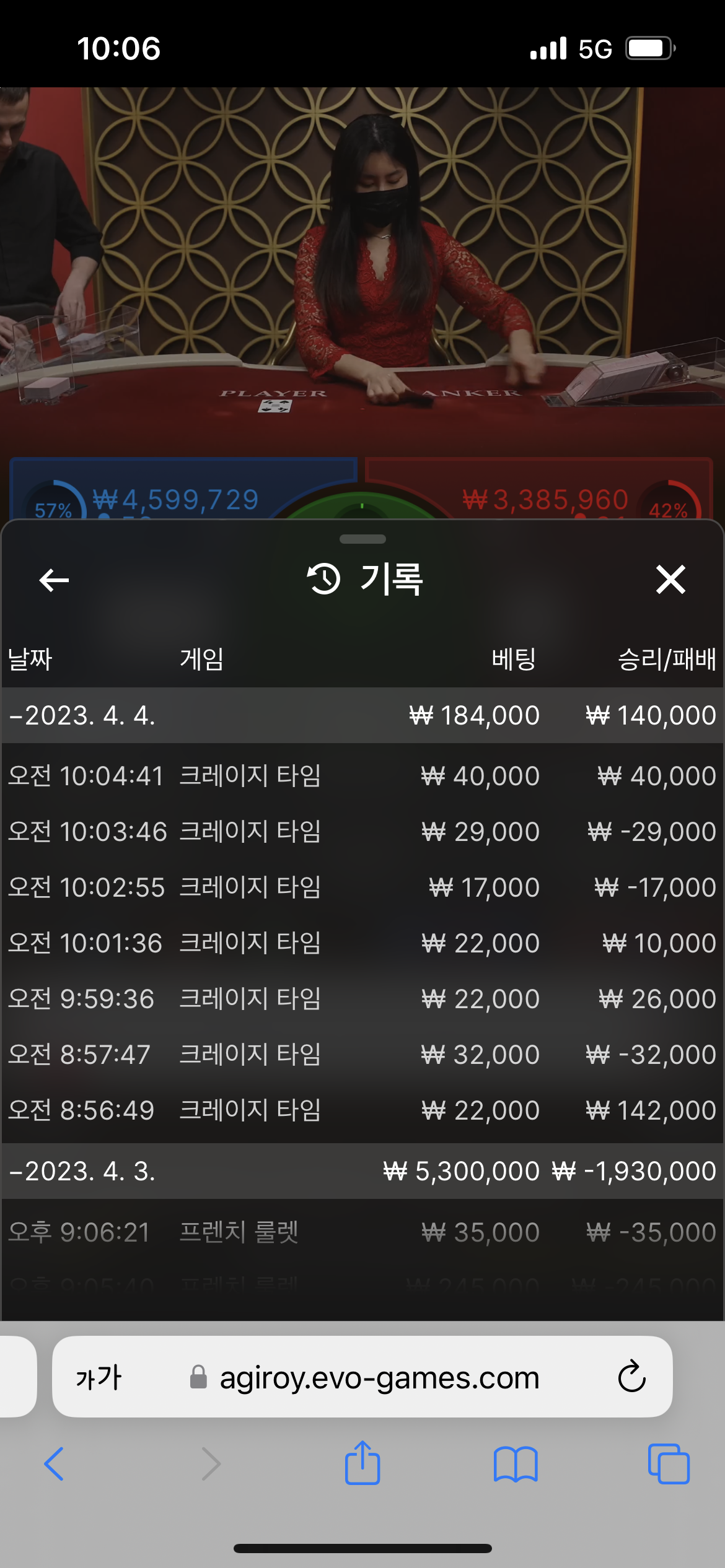This screenshot has width=725, height=1568.
Task: Reload the page in Safari
Action: coord(631,1376)
